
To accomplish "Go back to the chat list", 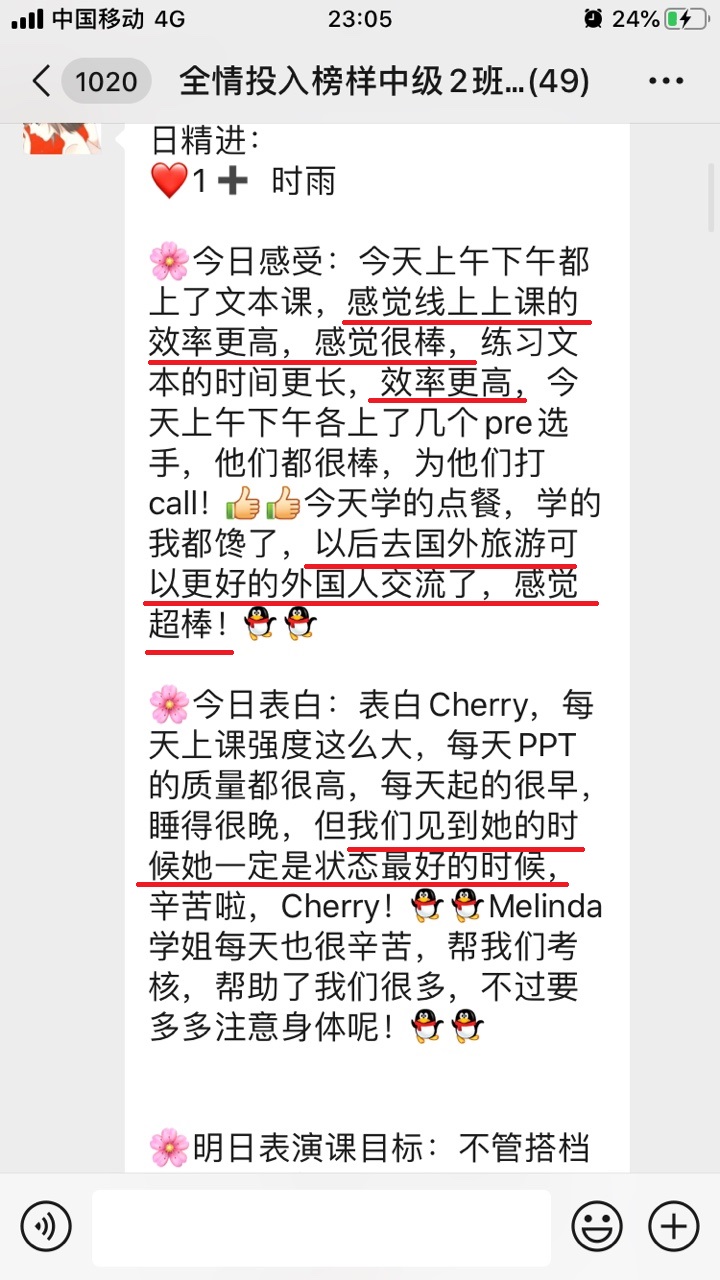I will [x=42, y=81].
